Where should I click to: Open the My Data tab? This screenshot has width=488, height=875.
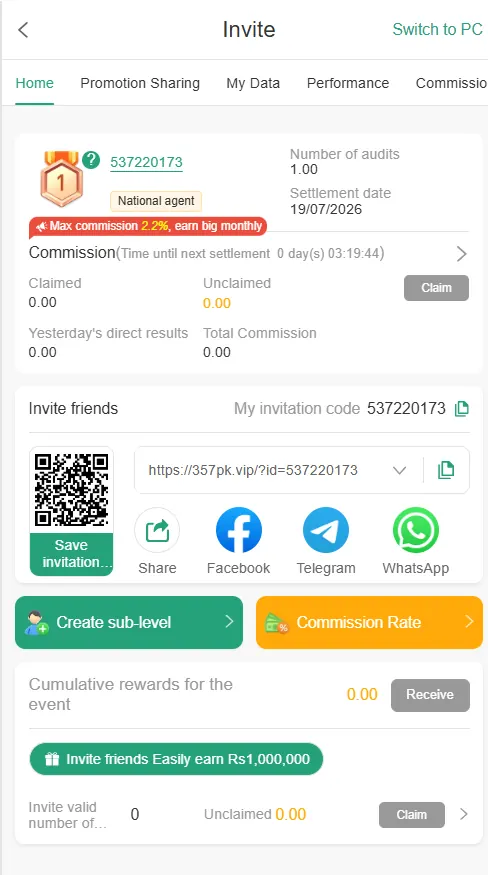point(253,83)
